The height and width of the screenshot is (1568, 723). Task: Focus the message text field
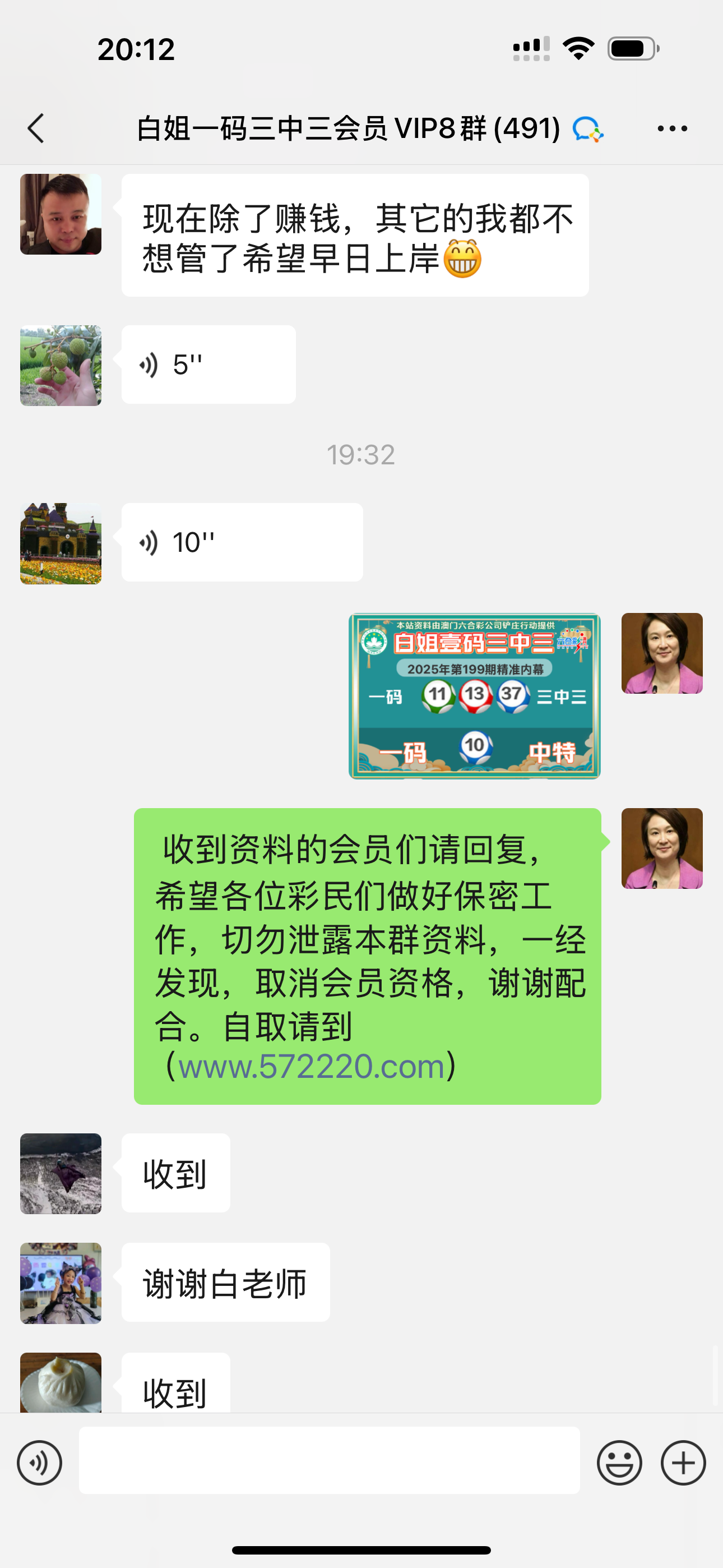328,1460
